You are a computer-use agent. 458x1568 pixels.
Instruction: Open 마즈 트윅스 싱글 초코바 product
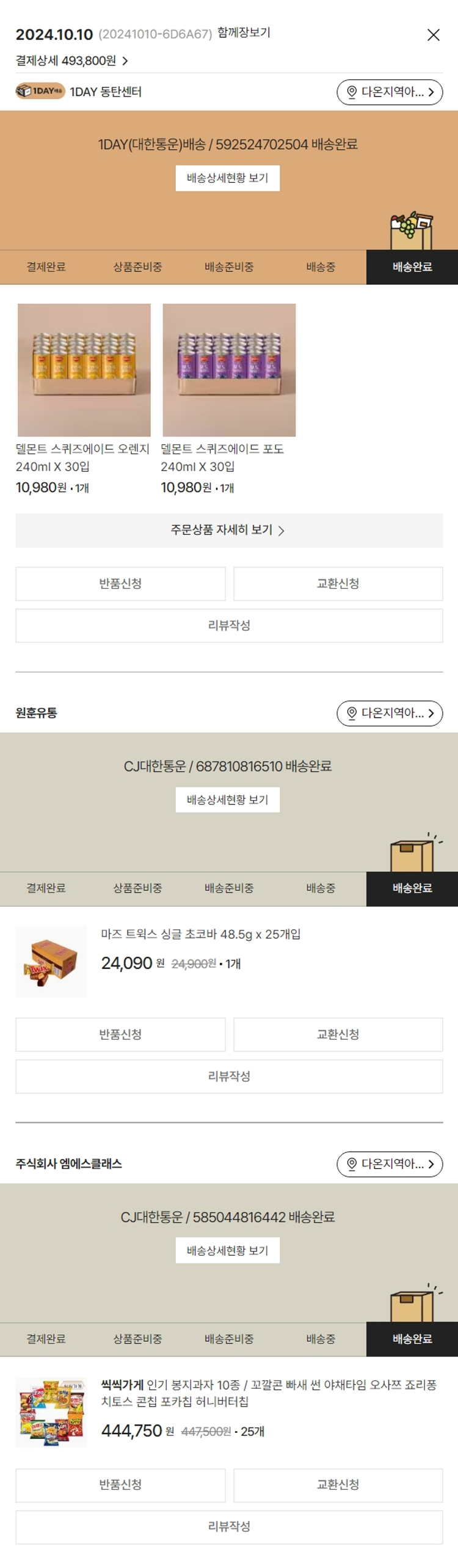[200, 933]
